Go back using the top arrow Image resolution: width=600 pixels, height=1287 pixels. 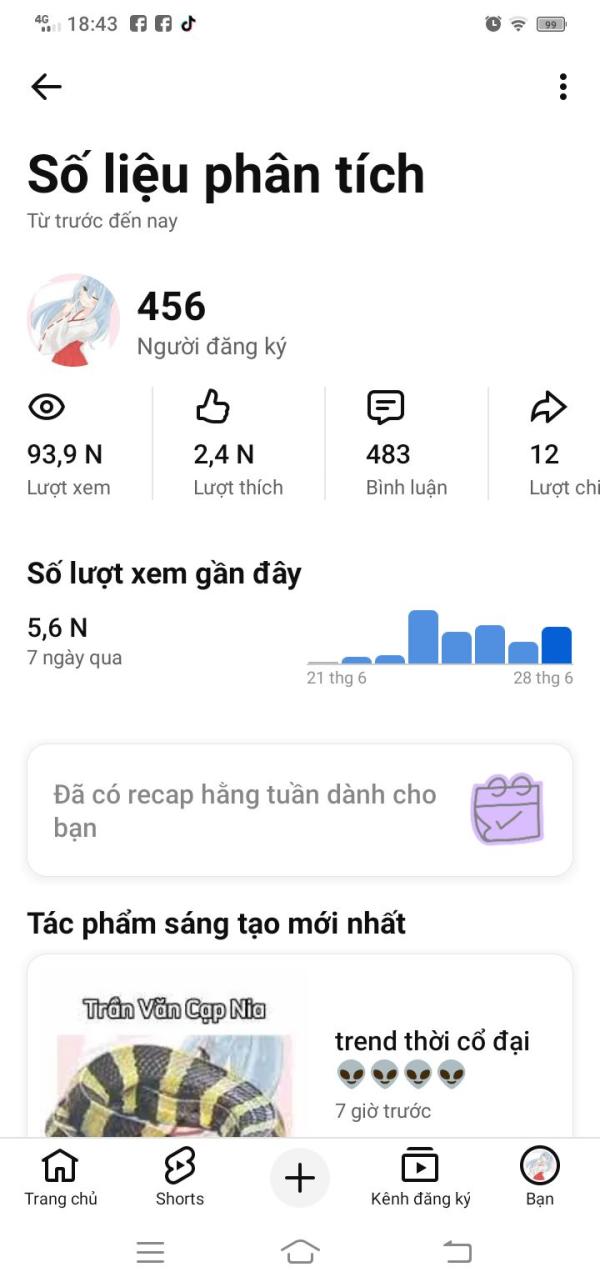coord(46,87)
